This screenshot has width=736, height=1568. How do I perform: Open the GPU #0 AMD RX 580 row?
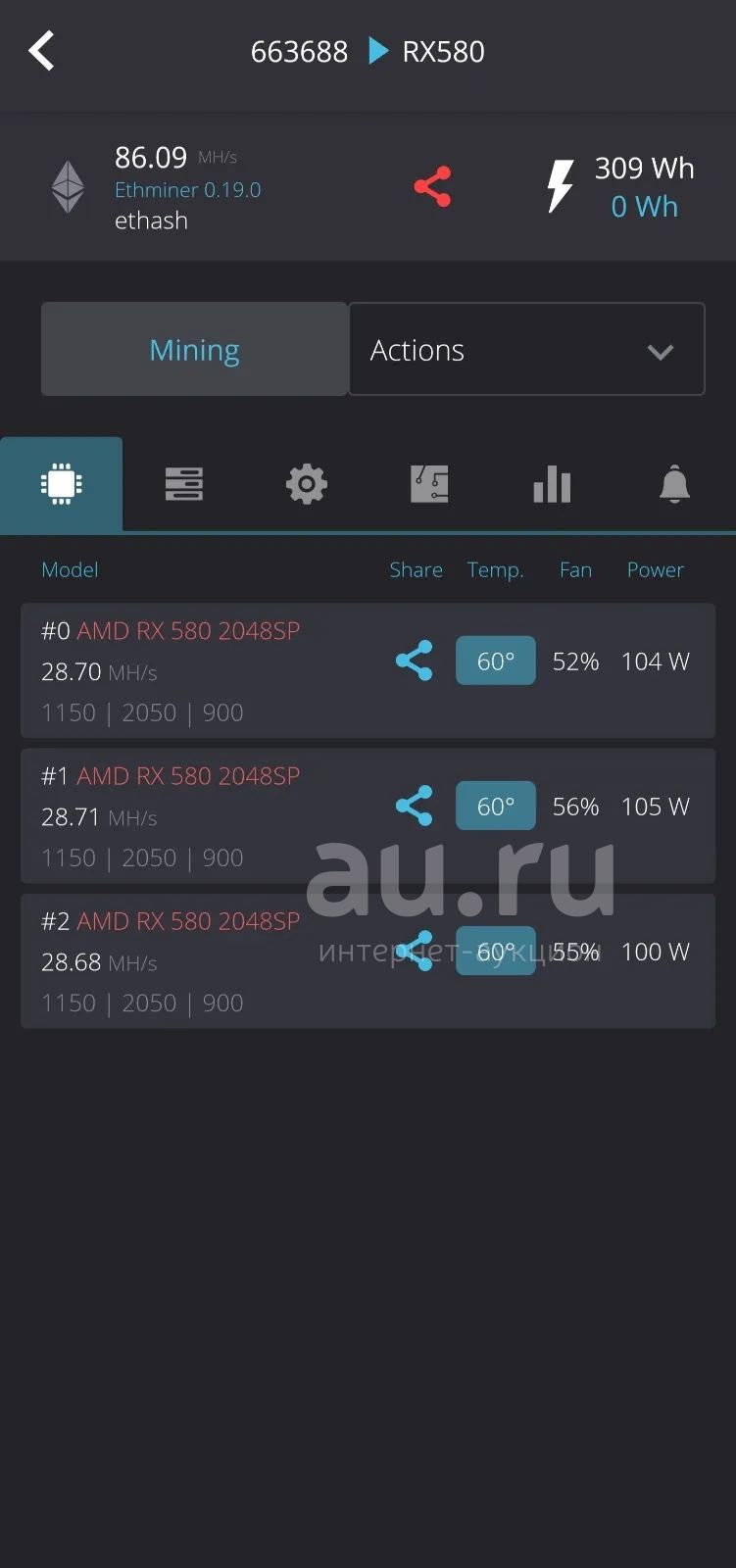[x=368, y=670]
